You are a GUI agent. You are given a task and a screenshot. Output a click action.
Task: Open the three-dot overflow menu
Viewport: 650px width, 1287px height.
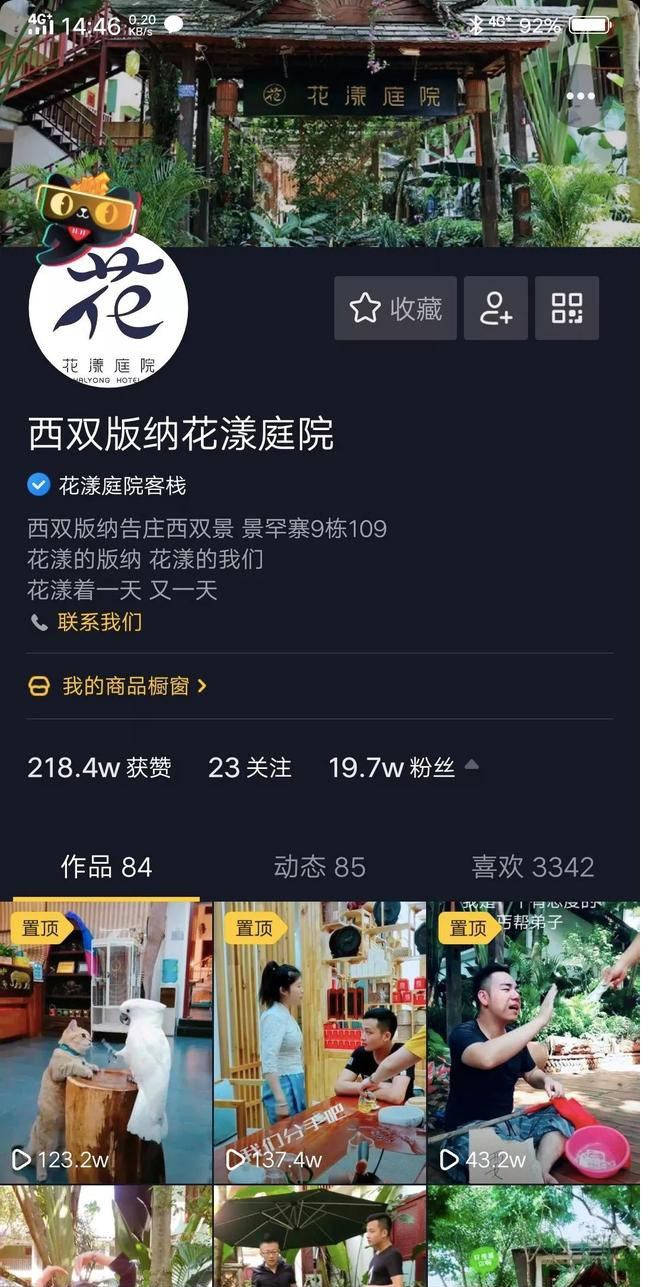pos(581,97)
